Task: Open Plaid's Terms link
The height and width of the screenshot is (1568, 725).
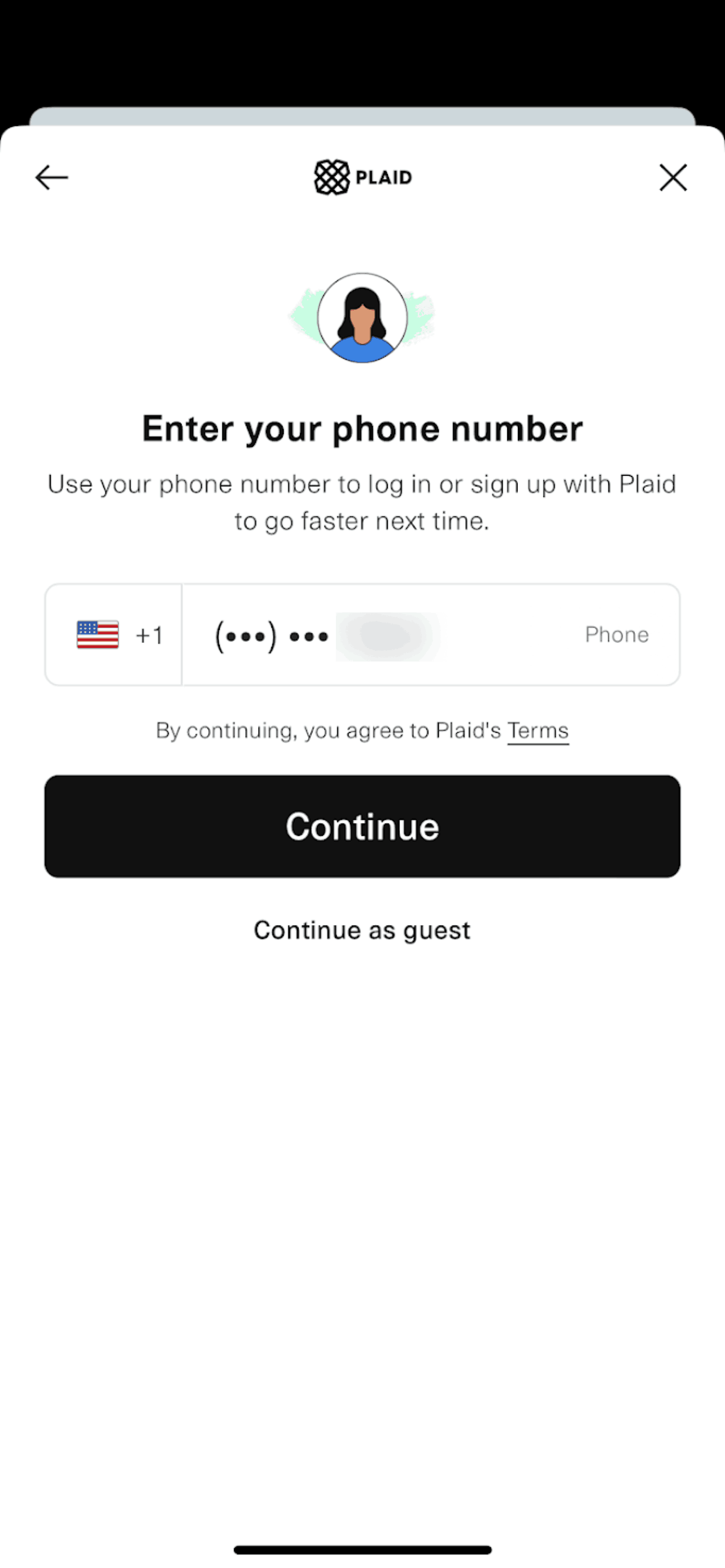Action: (x=538, y=730)
